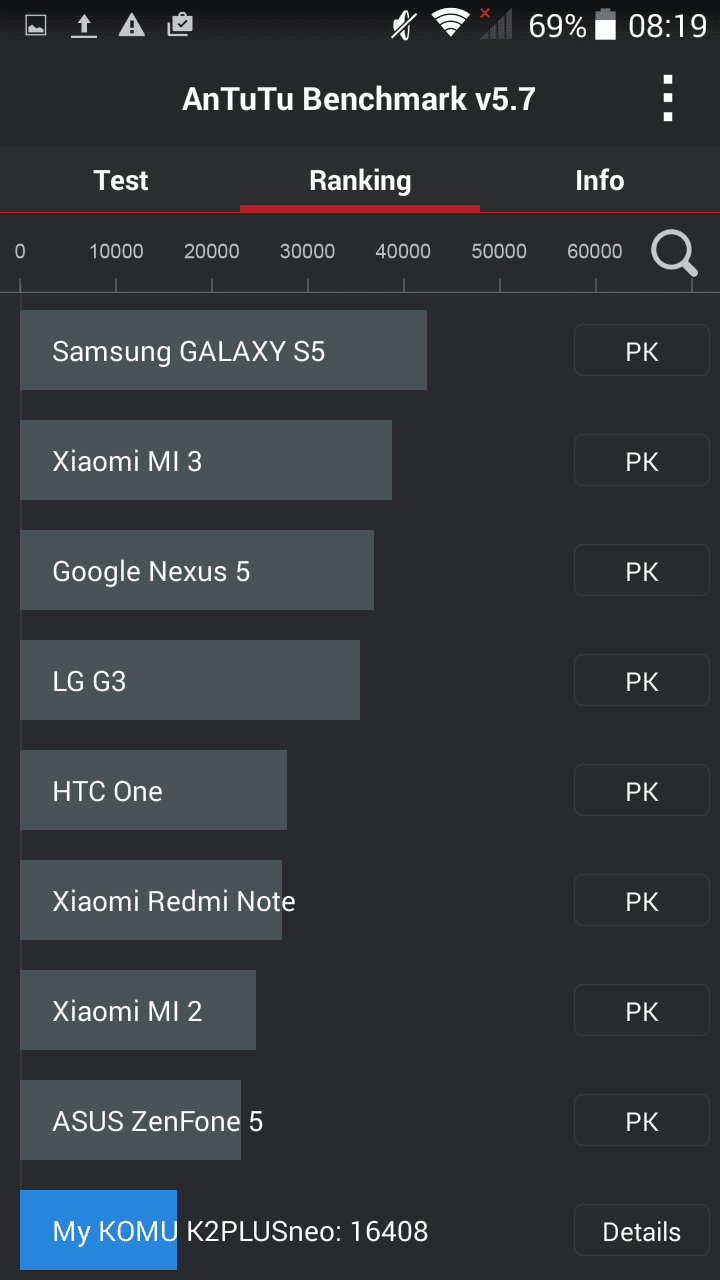
Task: Tap PK next to Xiaomi MI 3
Action: 641,461
